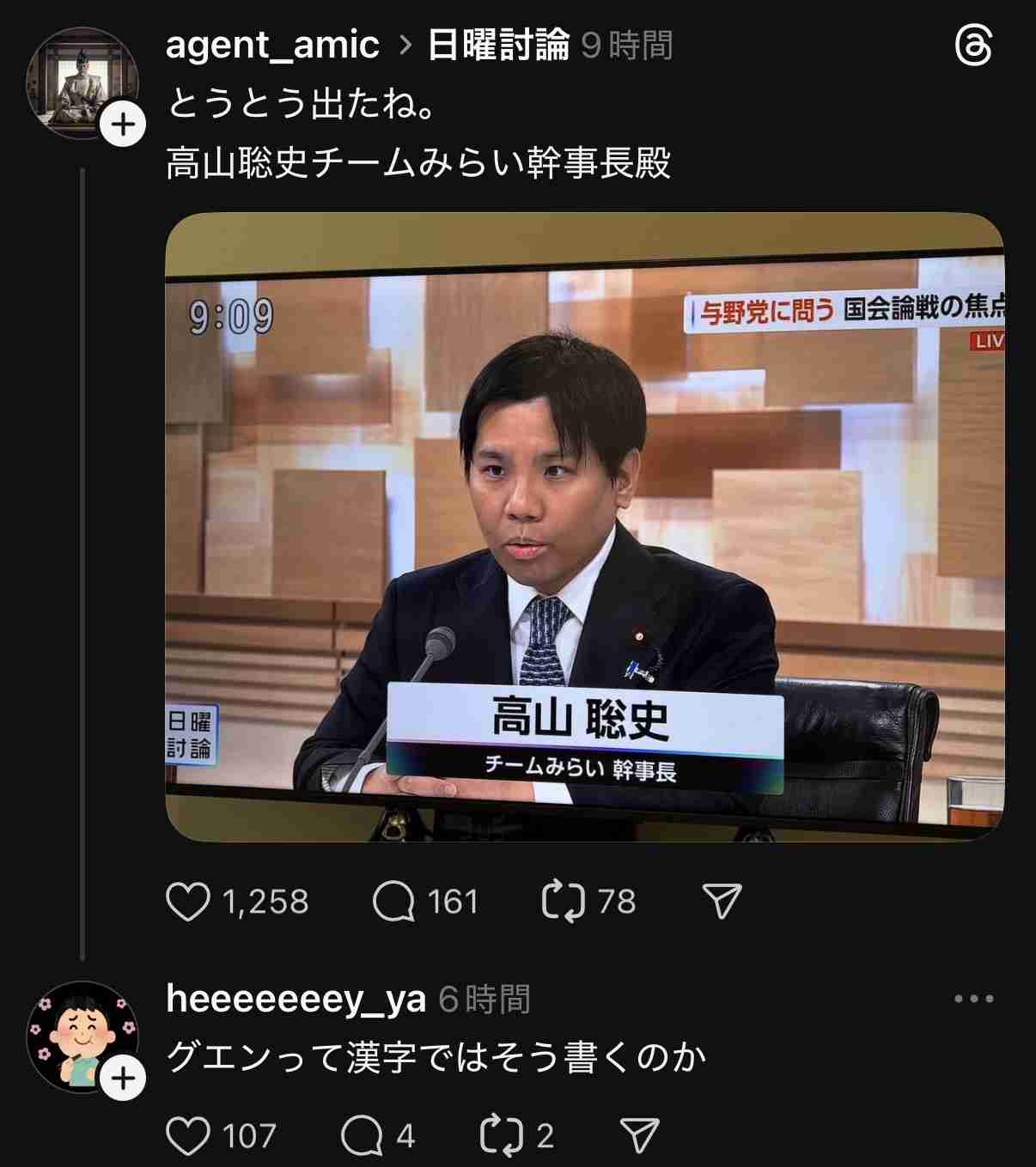Open agent_amic's profile from the username

(x=272, y=45)
